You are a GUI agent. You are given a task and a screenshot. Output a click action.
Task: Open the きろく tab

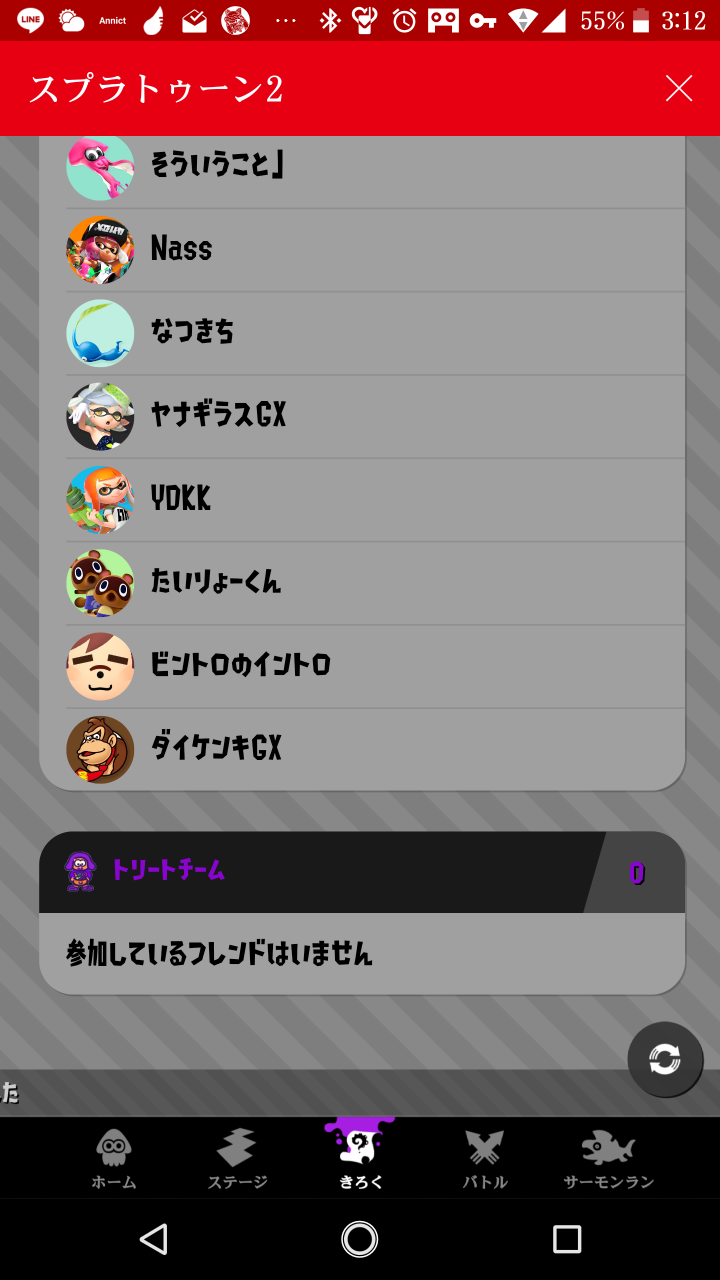click(x=360, y=1159)
